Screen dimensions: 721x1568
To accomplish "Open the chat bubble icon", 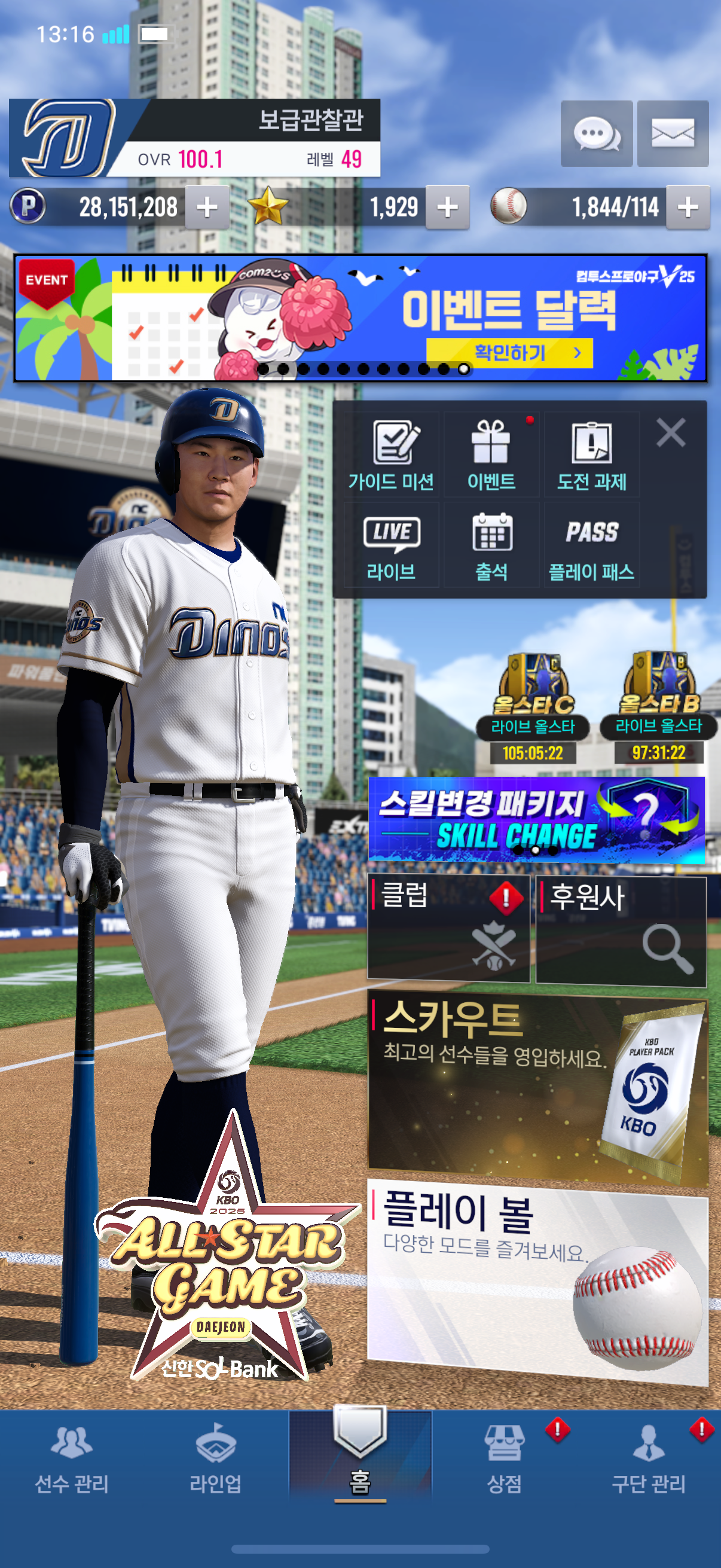I will [x=596, y=133].
